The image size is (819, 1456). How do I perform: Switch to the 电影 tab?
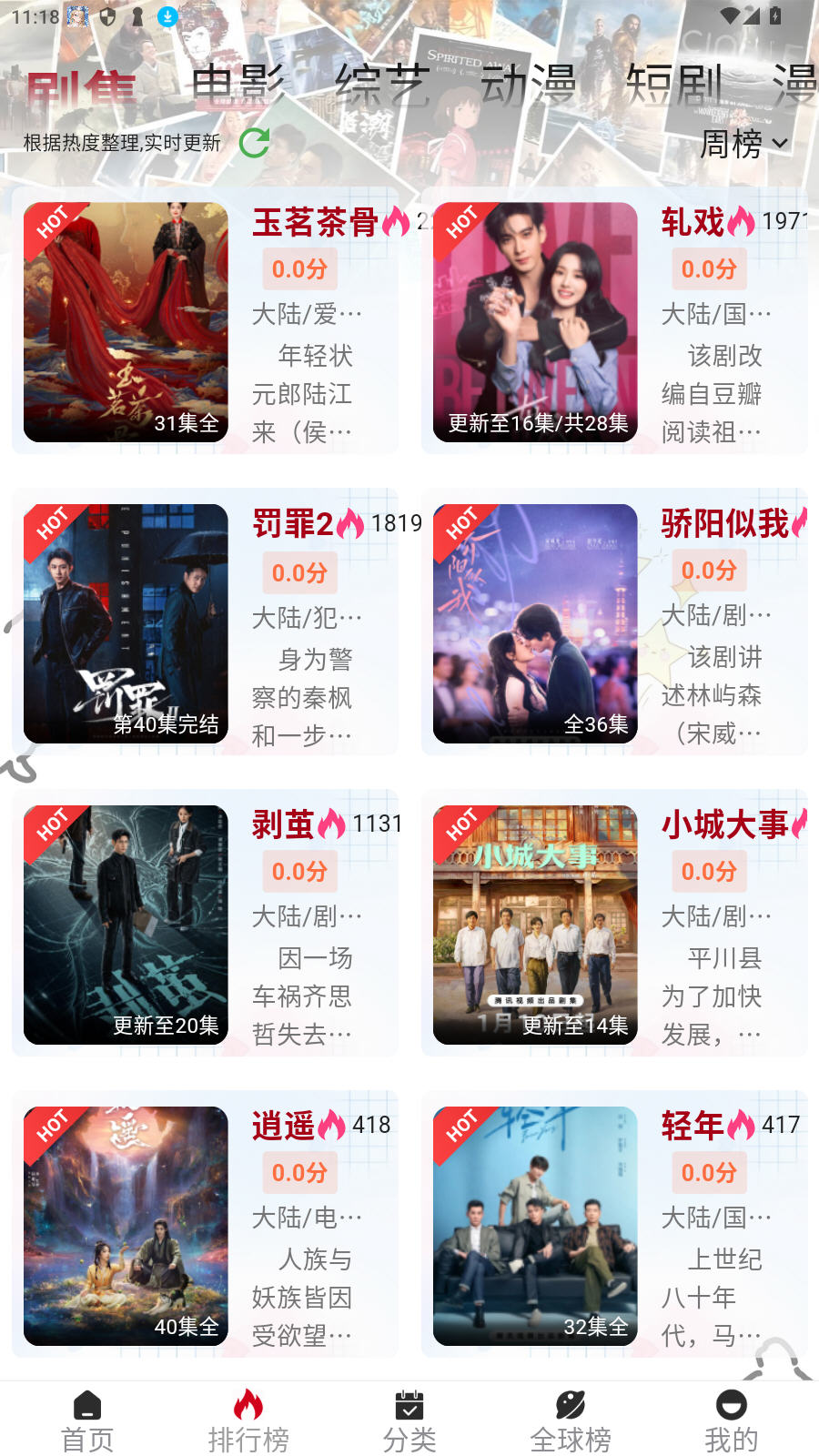click(238, 82)
